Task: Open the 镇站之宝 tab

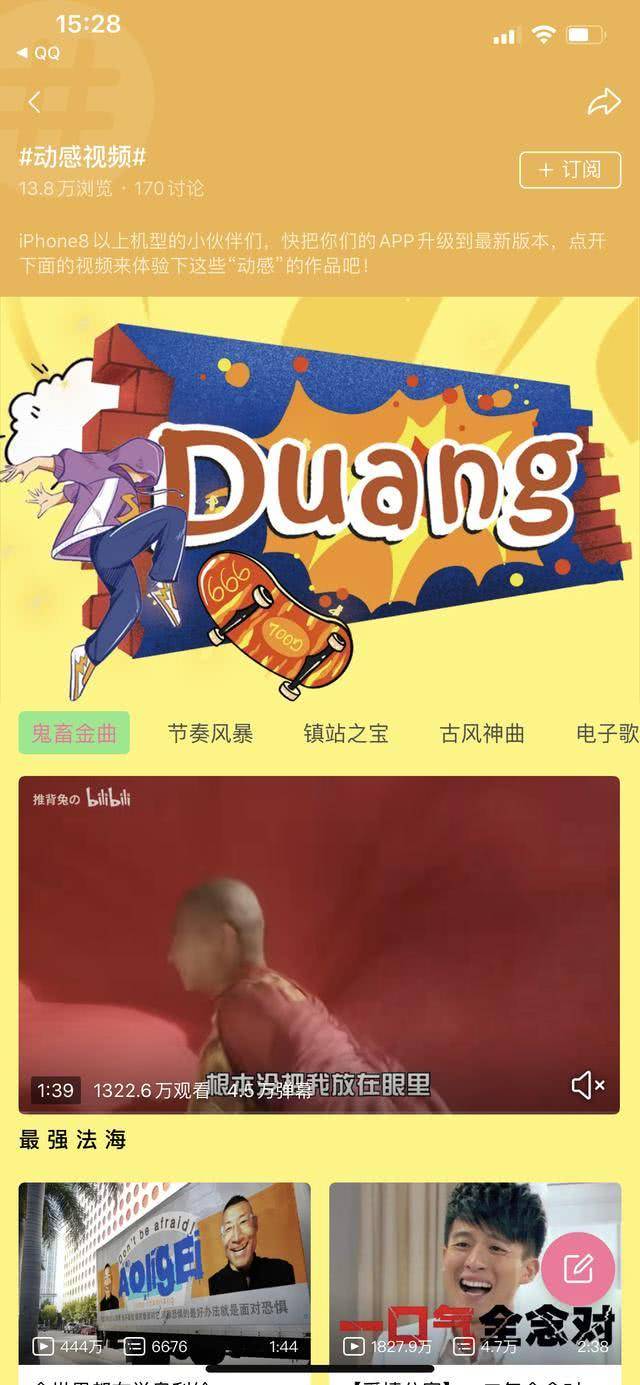Action: tap(346, 733)
